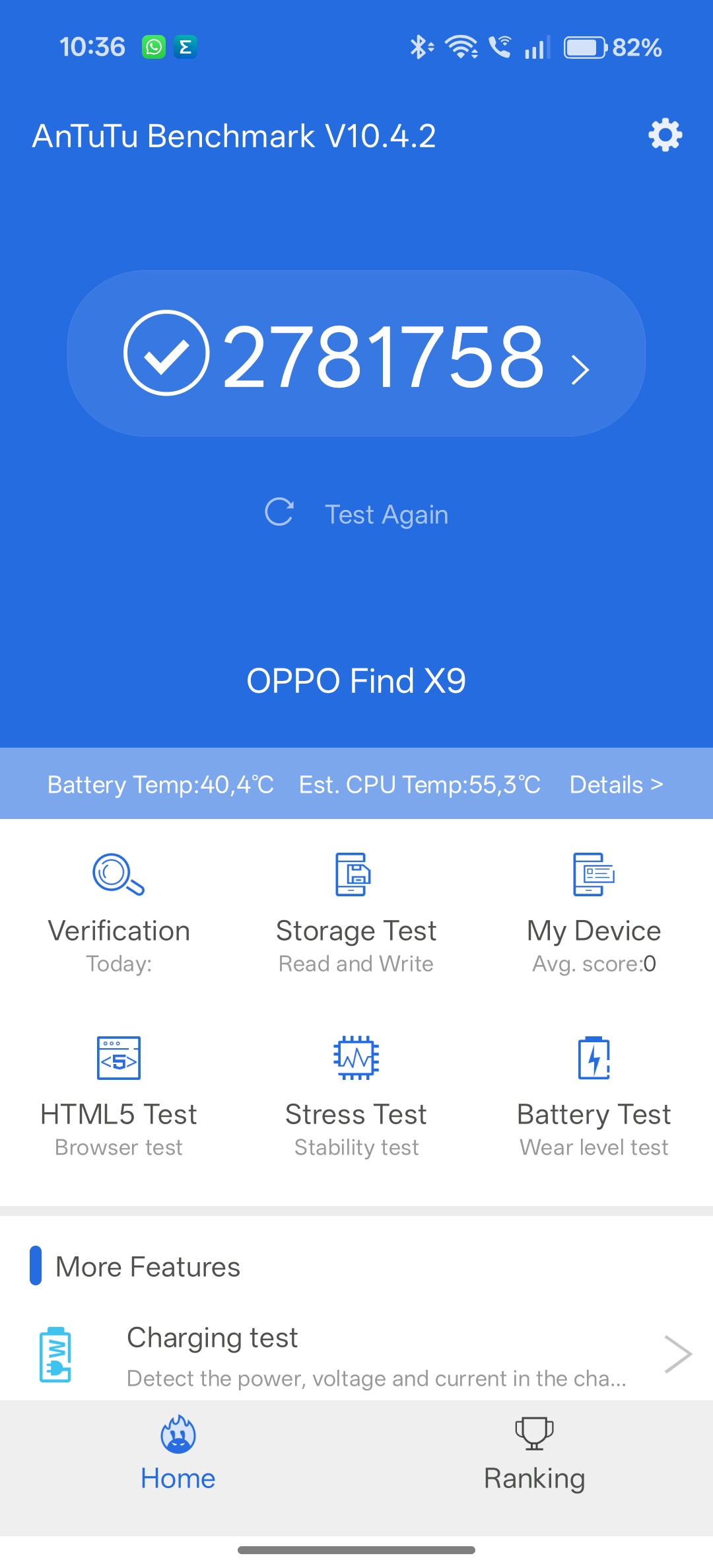The width and height of the screenshot is (713, 1568).
Task: Open the Verification tool
Action: [x=119, y=911]
